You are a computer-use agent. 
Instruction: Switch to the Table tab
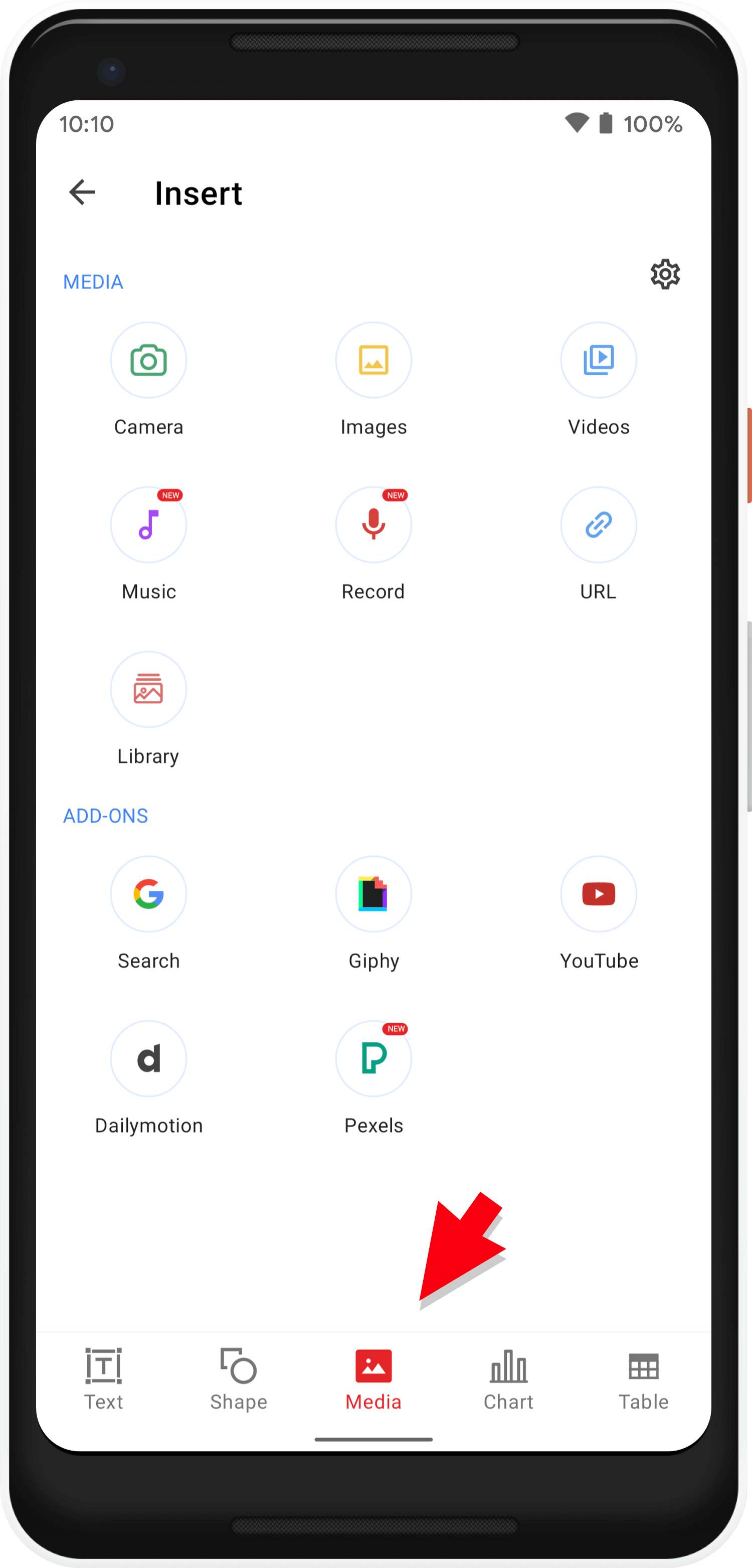(643, 1379)
